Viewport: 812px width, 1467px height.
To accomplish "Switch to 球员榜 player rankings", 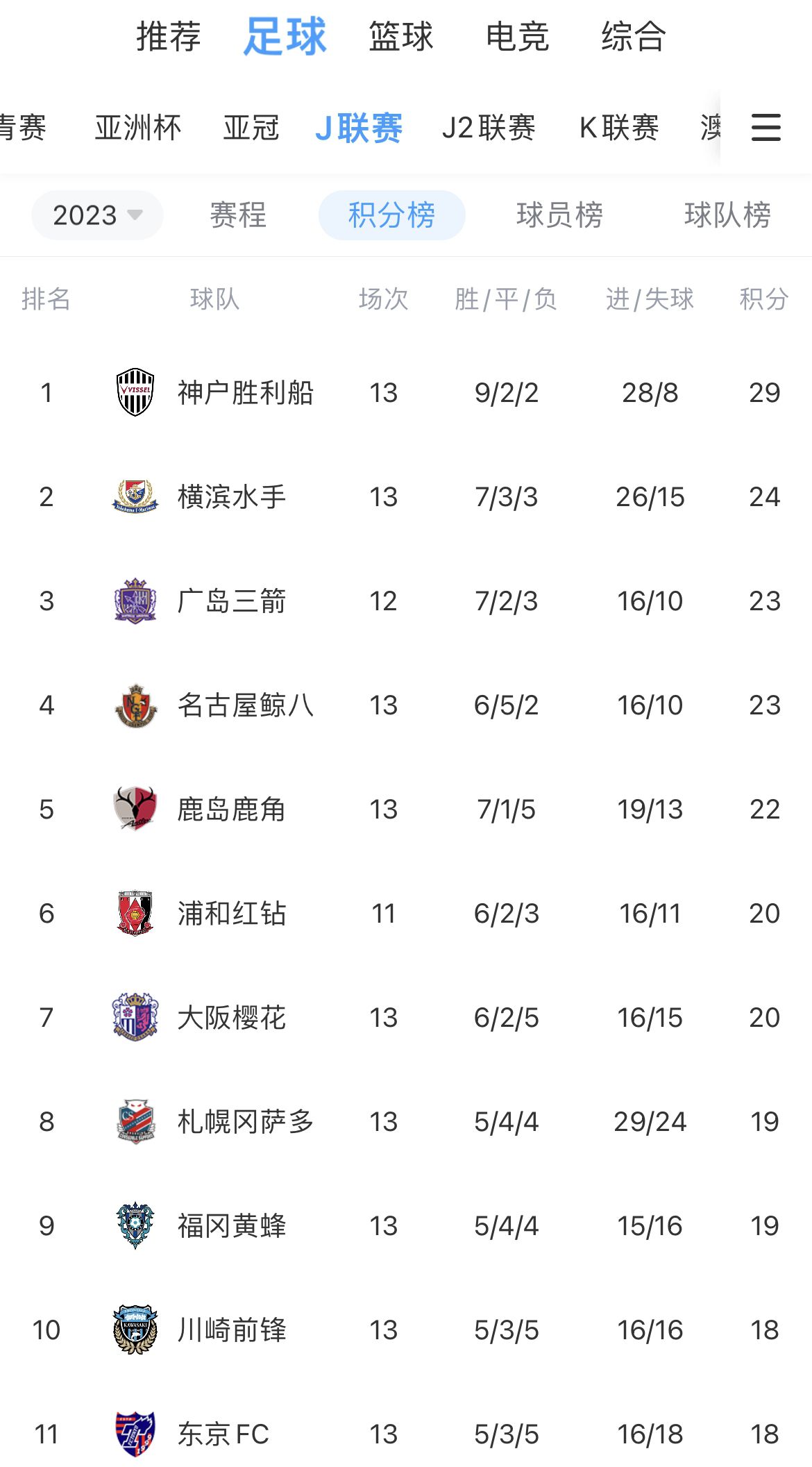I will (x=559, y=215).
